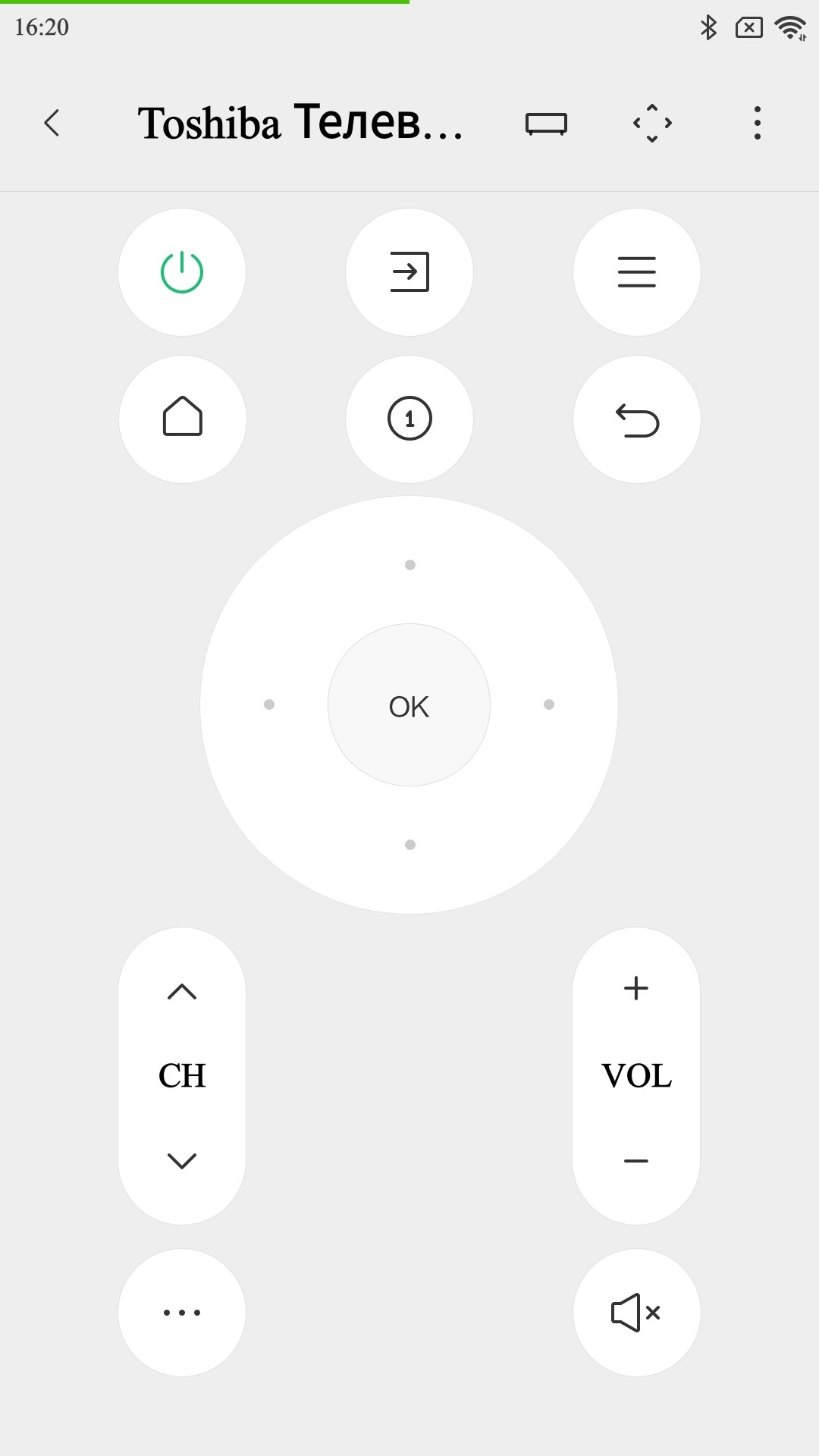Tap the Home remote button
The height and width of the screenshot is (1456, 819).
[x=182, y=419]
